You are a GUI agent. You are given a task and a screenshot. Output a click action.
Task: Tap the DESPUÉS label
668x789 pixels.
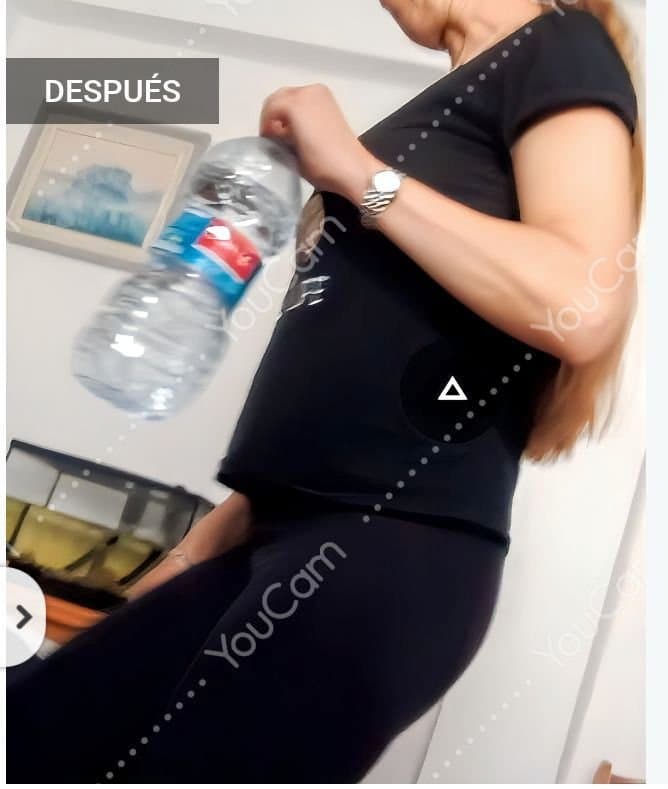click(x=112, y=91)
